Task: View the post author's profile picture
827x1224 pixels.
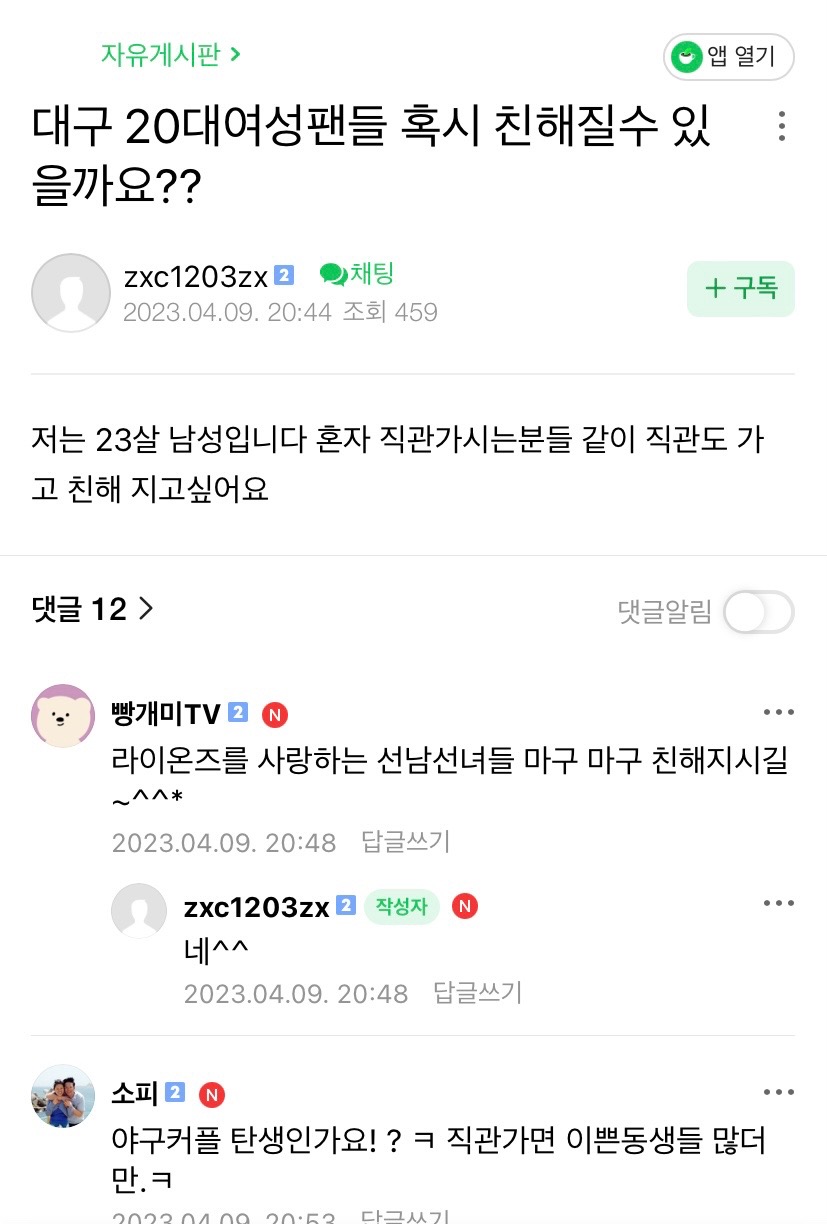Action: pyautogui.click(x=71, y=292)
